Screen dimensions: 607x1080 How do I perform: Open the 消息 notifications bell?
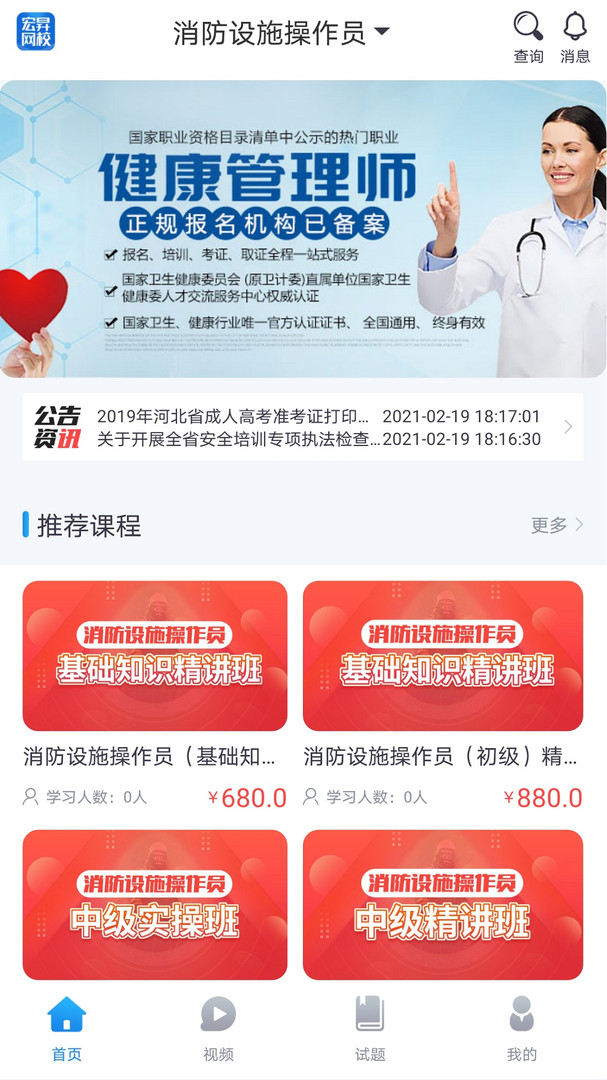pyautogui.click(x=575, y=36)
